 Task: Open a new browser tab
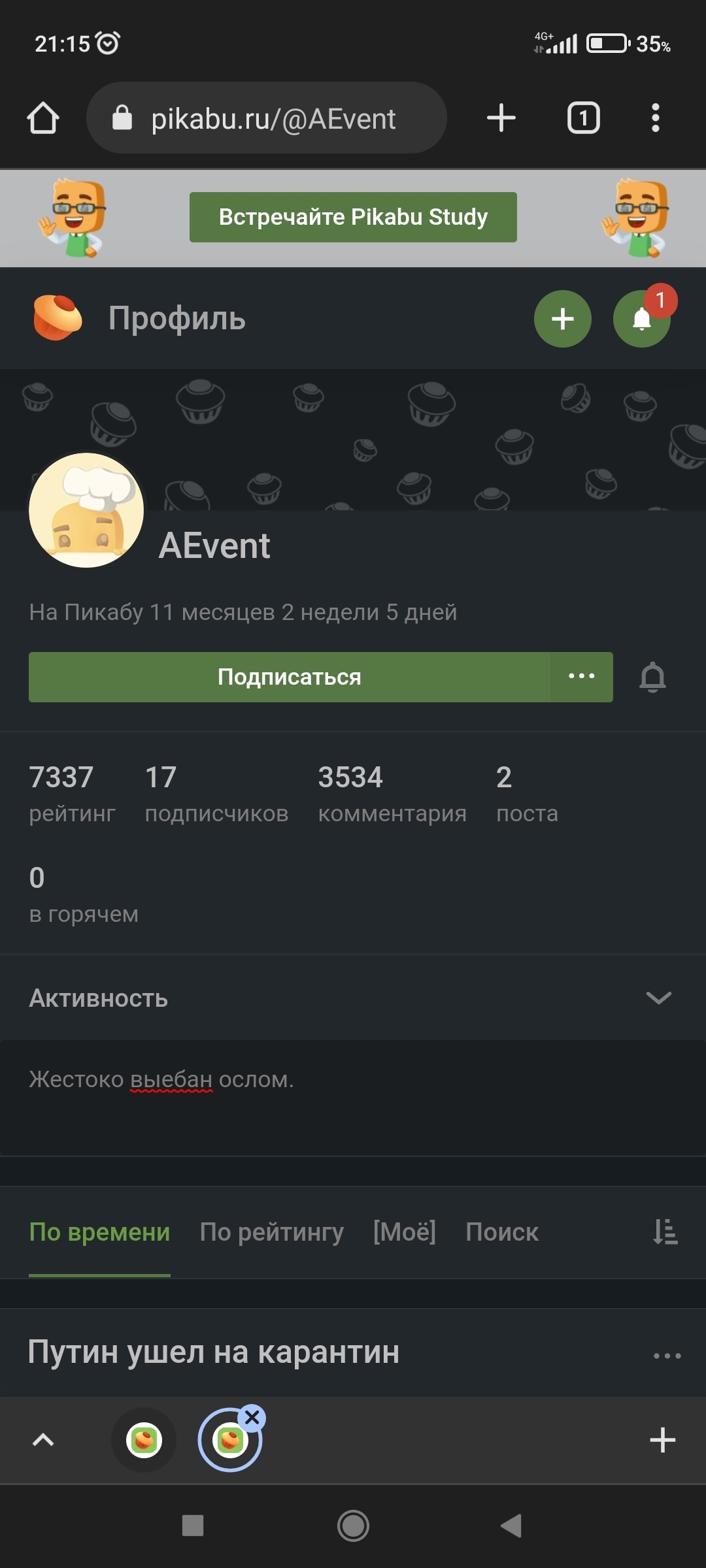501,118
